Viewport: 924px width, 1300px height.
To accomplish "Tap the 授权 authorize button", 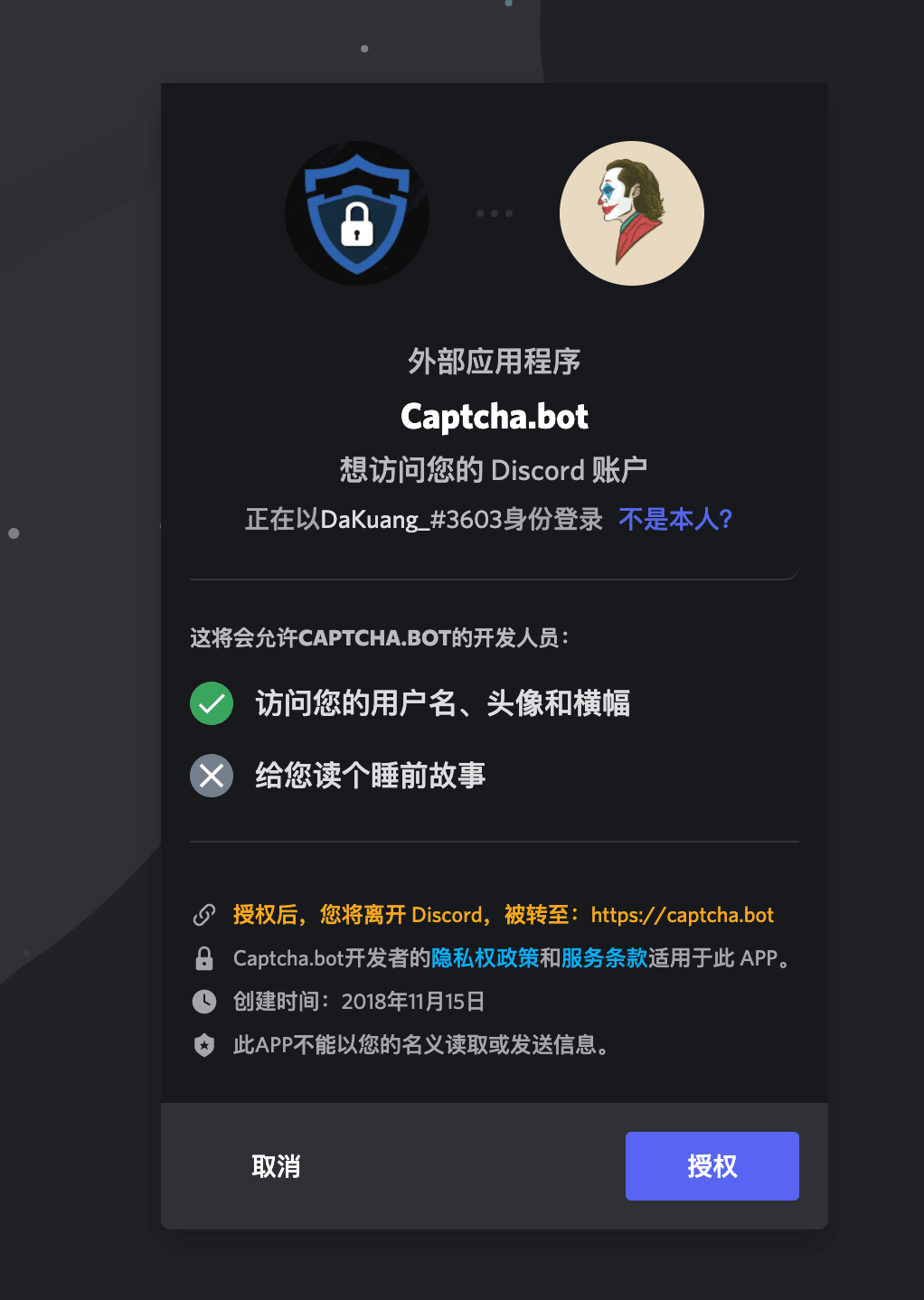I will tap(712, 1165).
